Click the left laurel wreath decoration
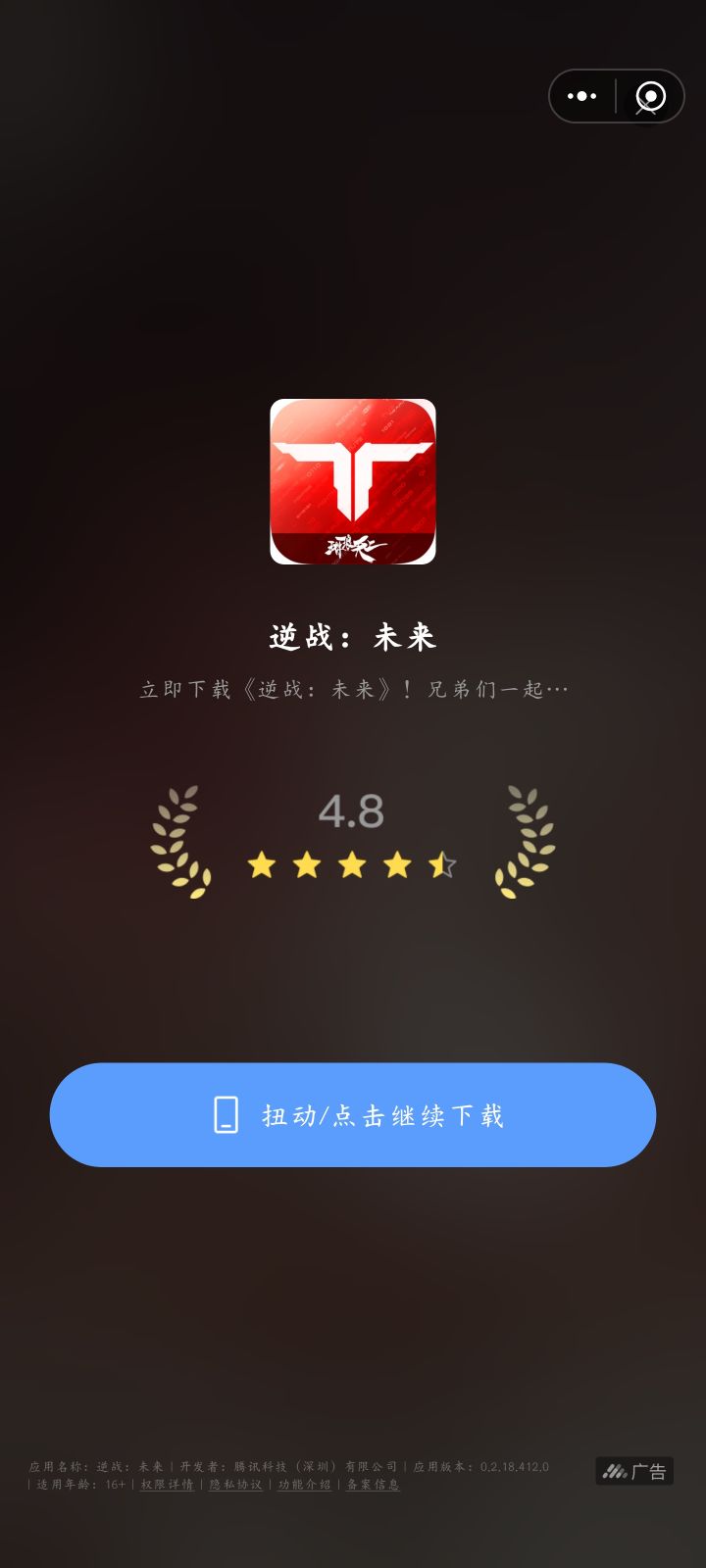This screenshot has height=1568, width=706. [181, 841]
